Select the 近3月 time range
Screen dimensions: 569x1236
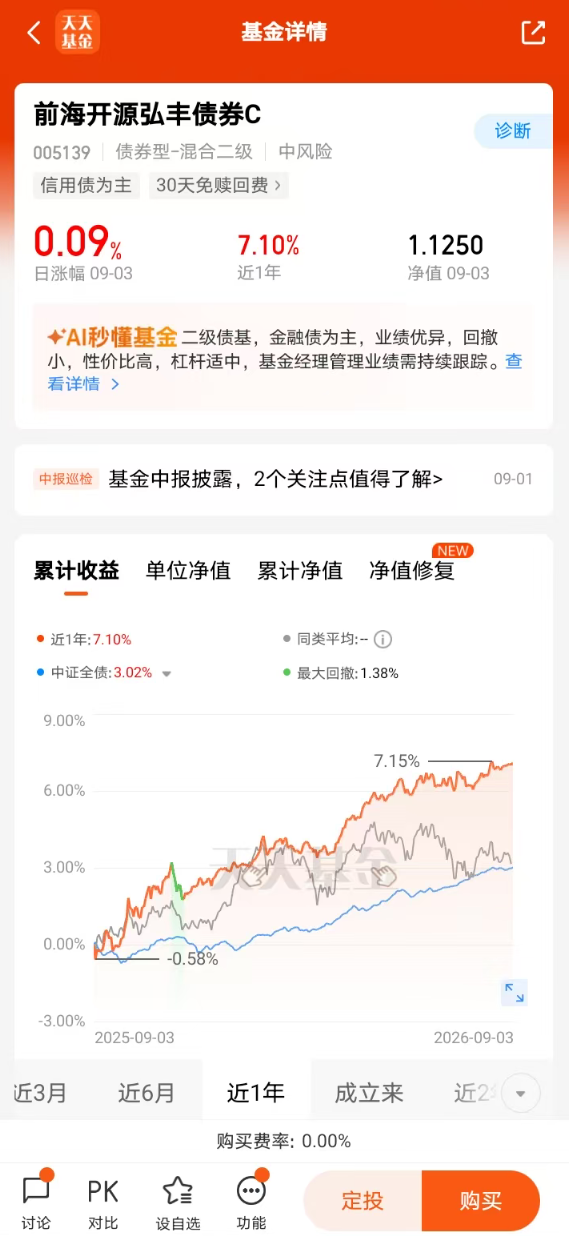tap(40, 1093)
